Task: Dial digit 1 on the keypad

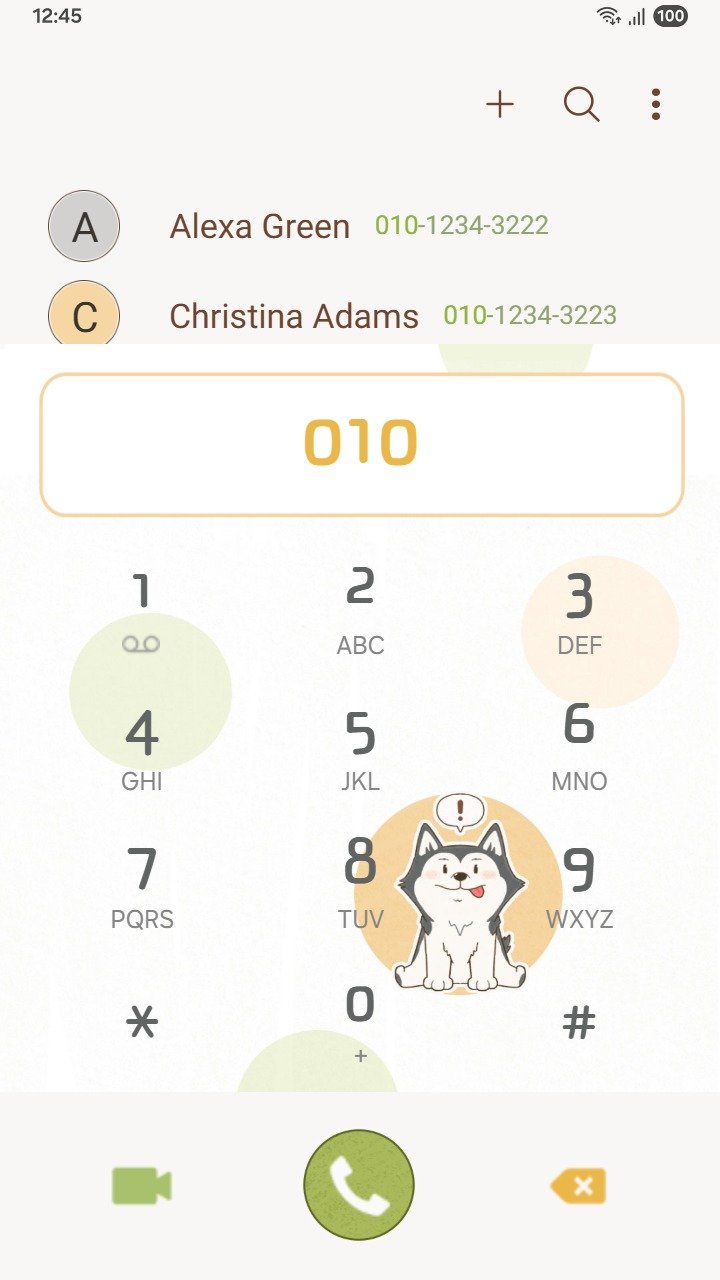Action: (x=142, y=607)
